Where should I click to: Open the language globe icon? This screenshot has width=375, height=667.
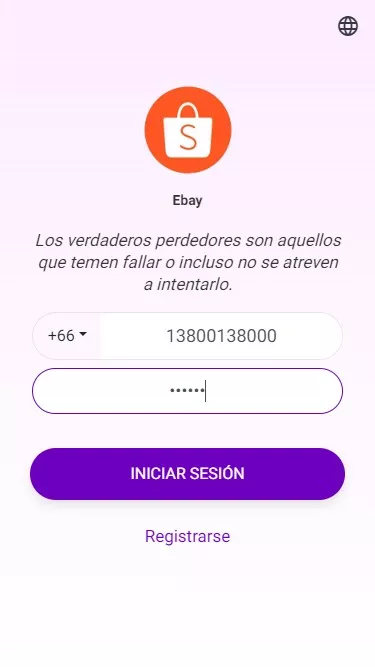tap(348, 26)
